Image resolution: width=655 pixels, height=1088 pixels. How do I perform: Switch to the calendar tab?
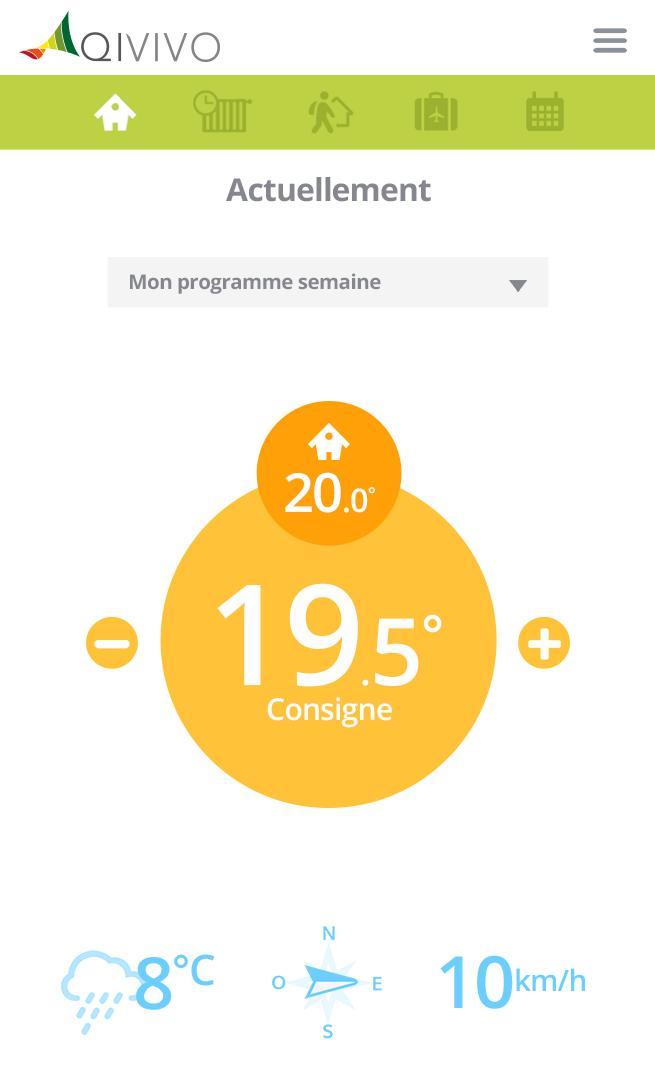coord(544,112)
